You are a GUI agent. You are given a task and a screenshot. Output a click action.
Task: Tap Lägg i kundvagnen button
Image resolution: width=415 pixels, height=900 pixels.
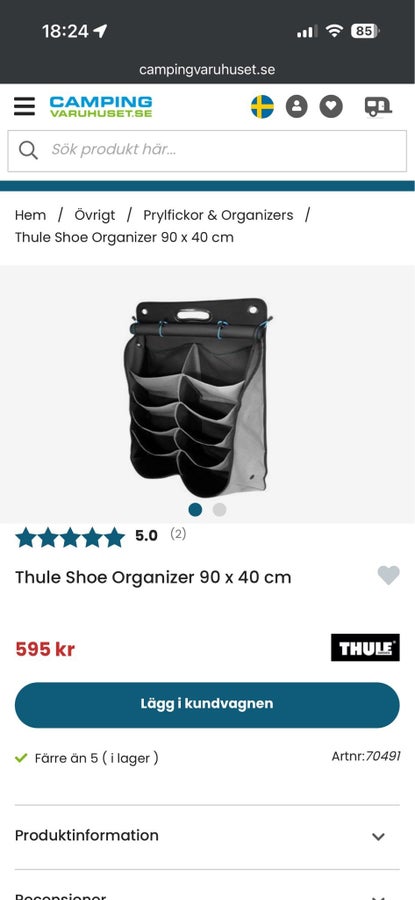[x=207, y=705]
